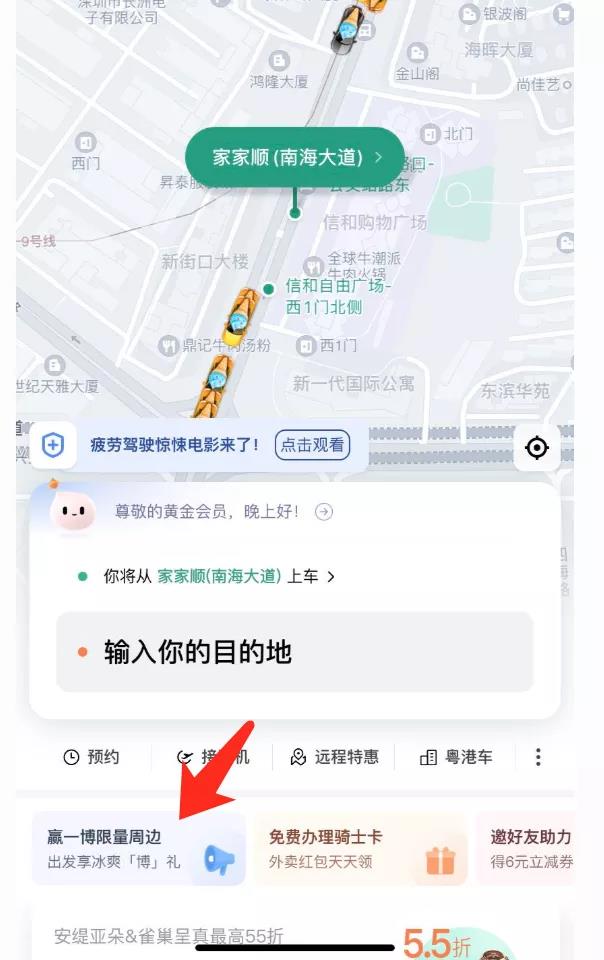The width and height of the screenshot is (604, 960).
Task: Open the three-dot more services menu
Action: pos(538,757)
